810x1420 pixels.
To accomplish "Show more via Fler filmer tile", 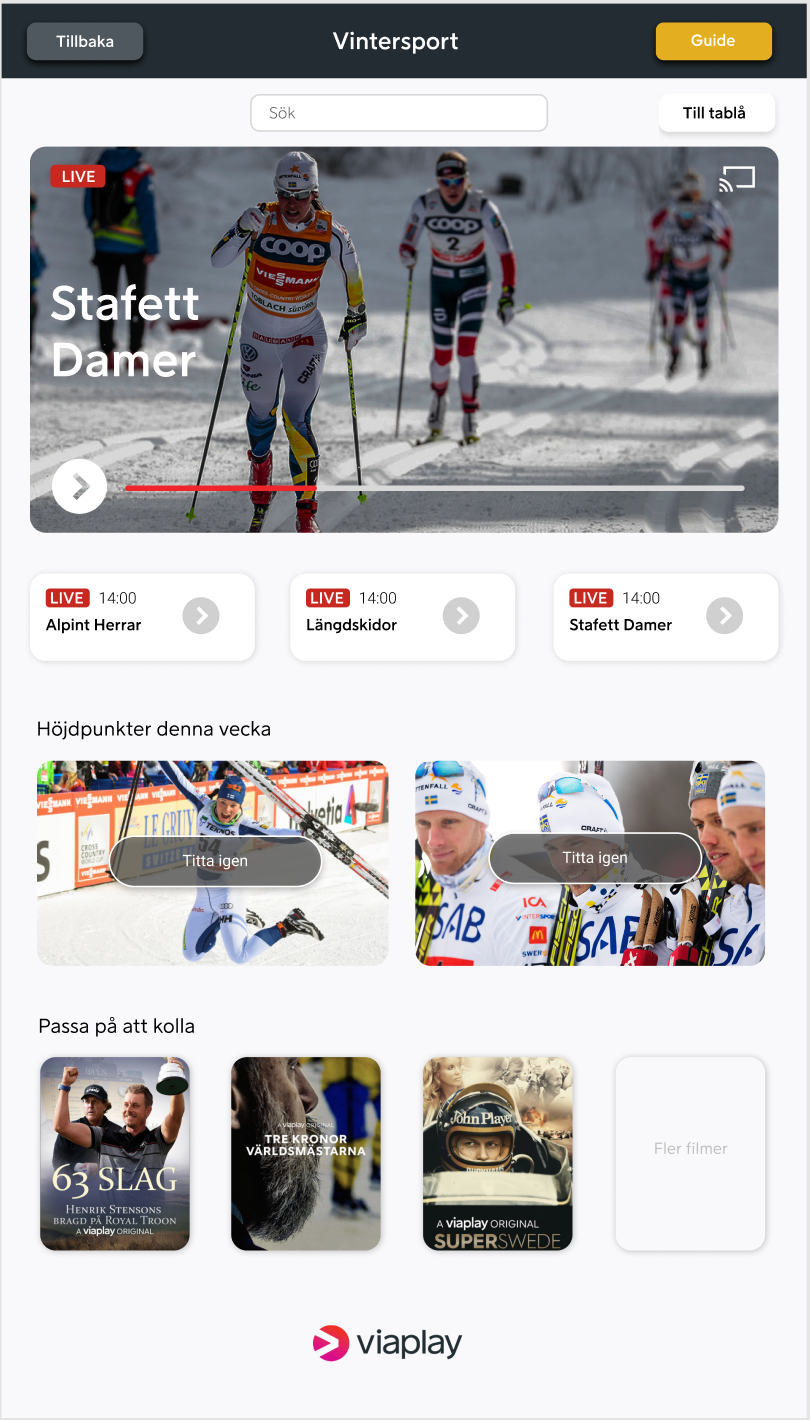I will pyautogui.click(x=690, y=1153).
